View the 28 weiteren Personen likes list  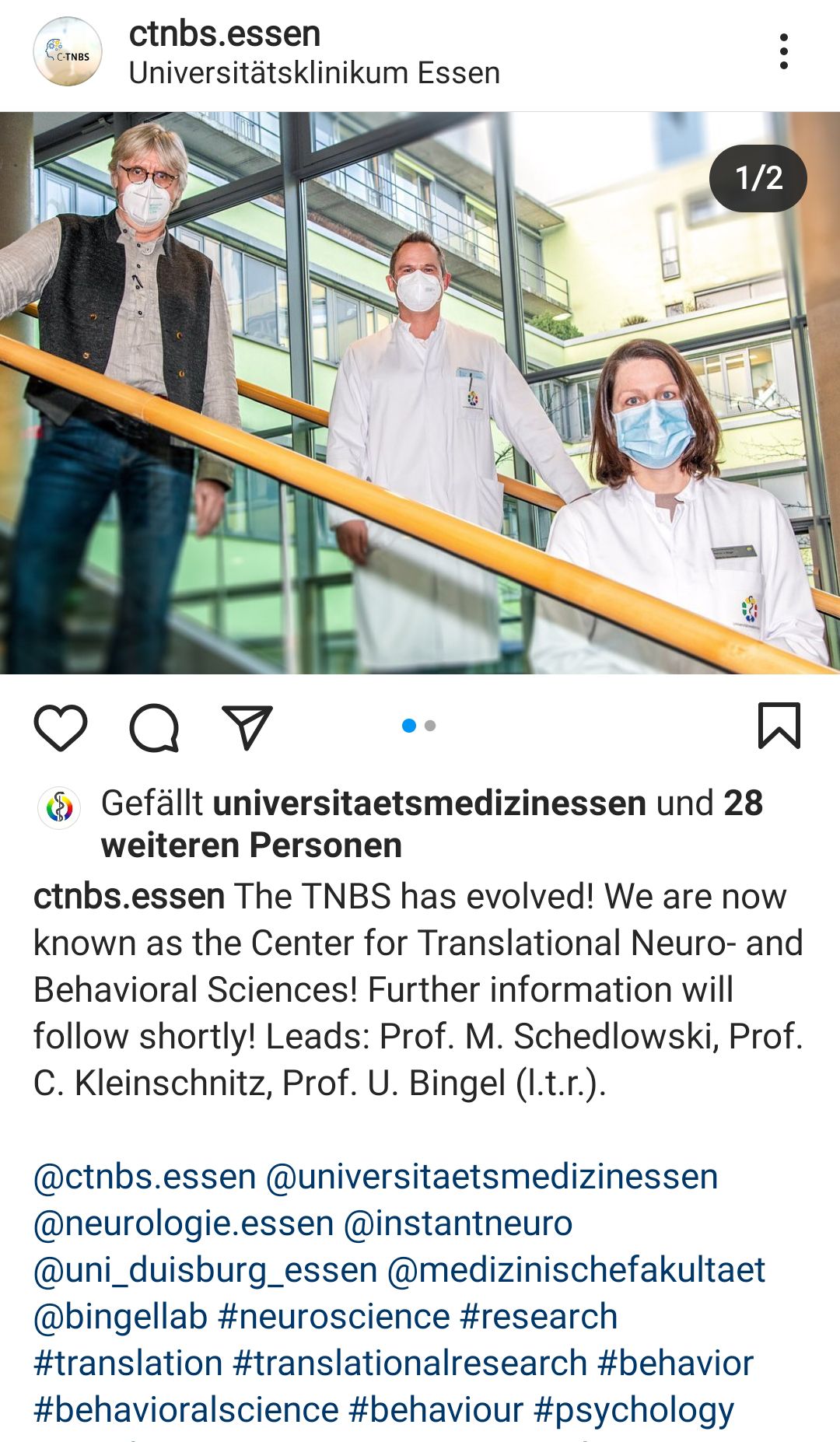point(250,845)
